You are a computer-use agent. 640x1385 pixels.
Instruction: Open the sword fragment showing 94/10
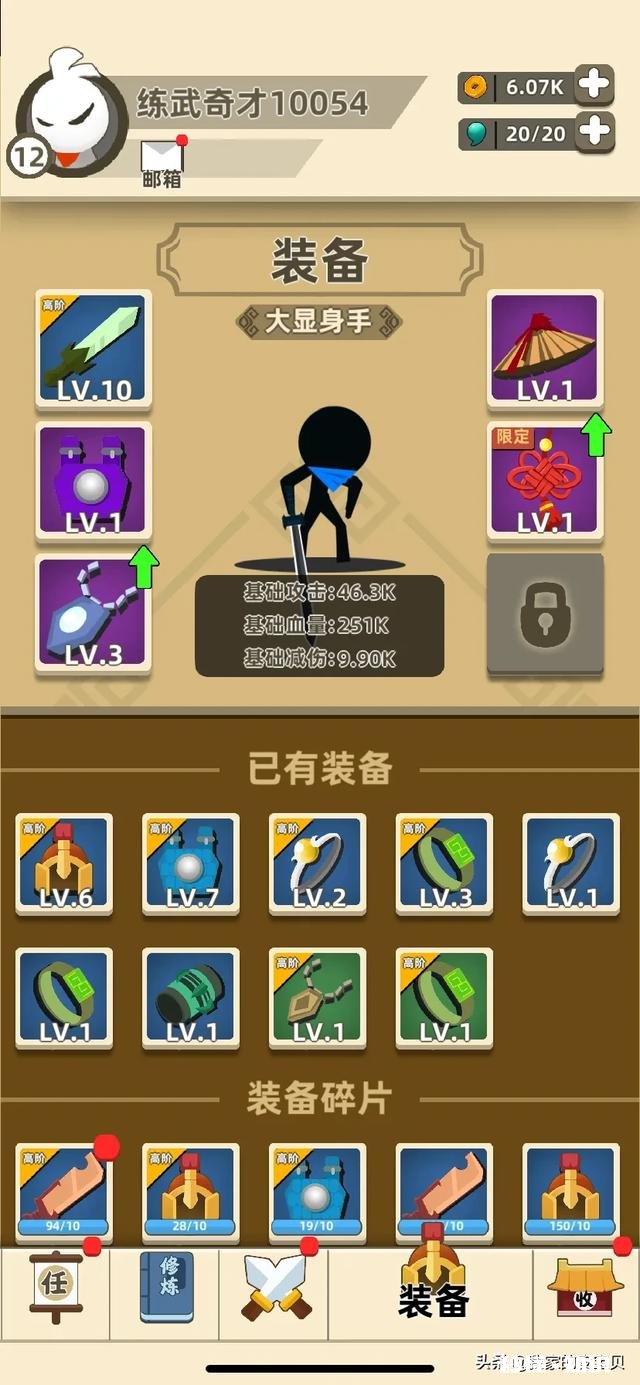pyautogui.click(x=65, y=1192)
